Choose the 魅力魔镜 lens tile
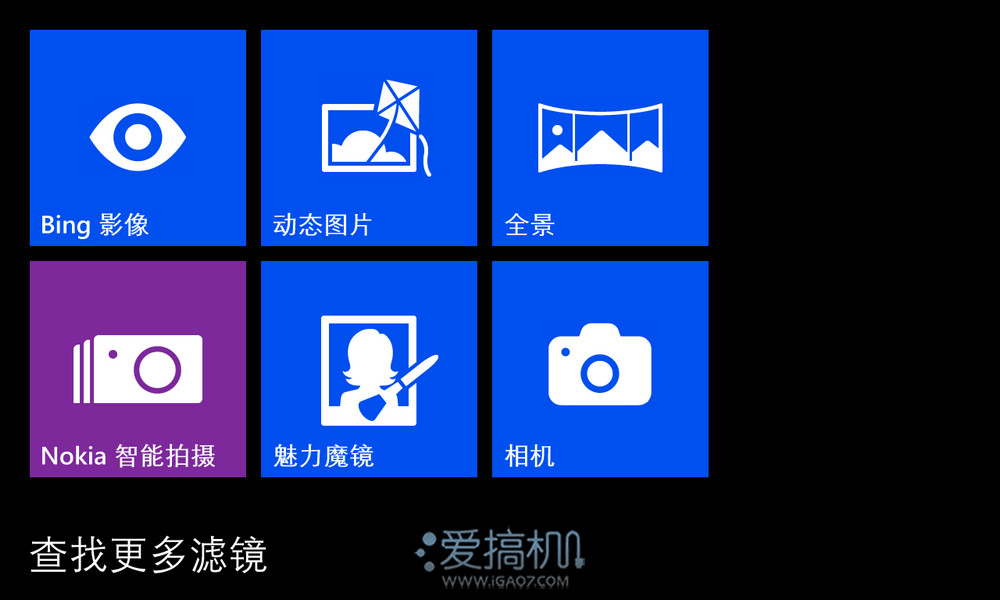 (369, 369)
